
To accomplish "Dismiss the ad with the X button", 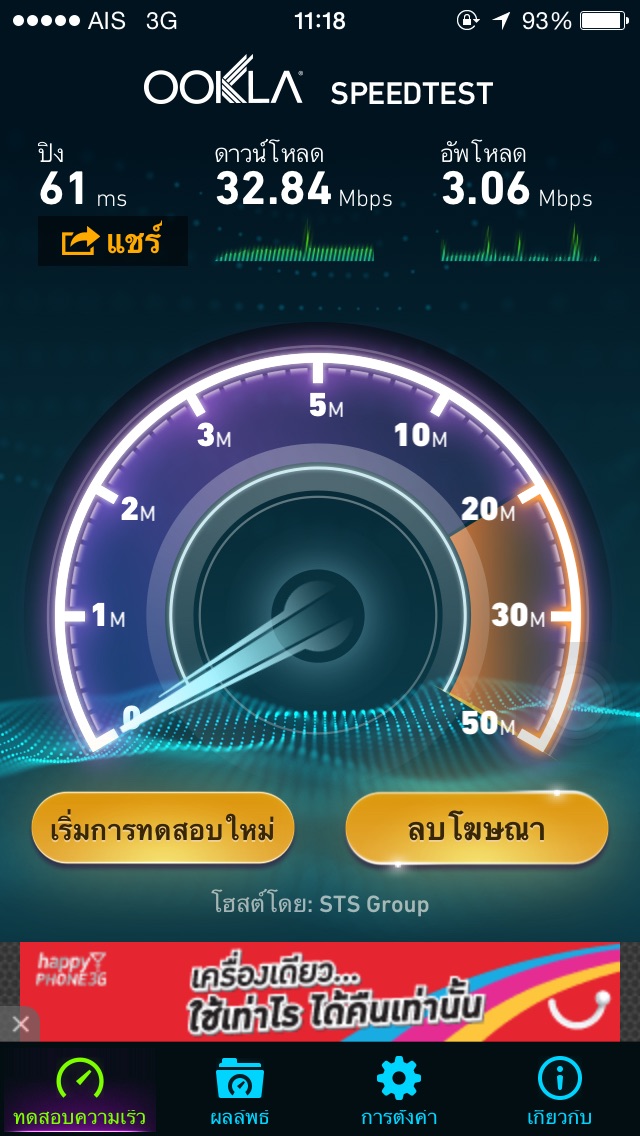I will [20, 1024].
